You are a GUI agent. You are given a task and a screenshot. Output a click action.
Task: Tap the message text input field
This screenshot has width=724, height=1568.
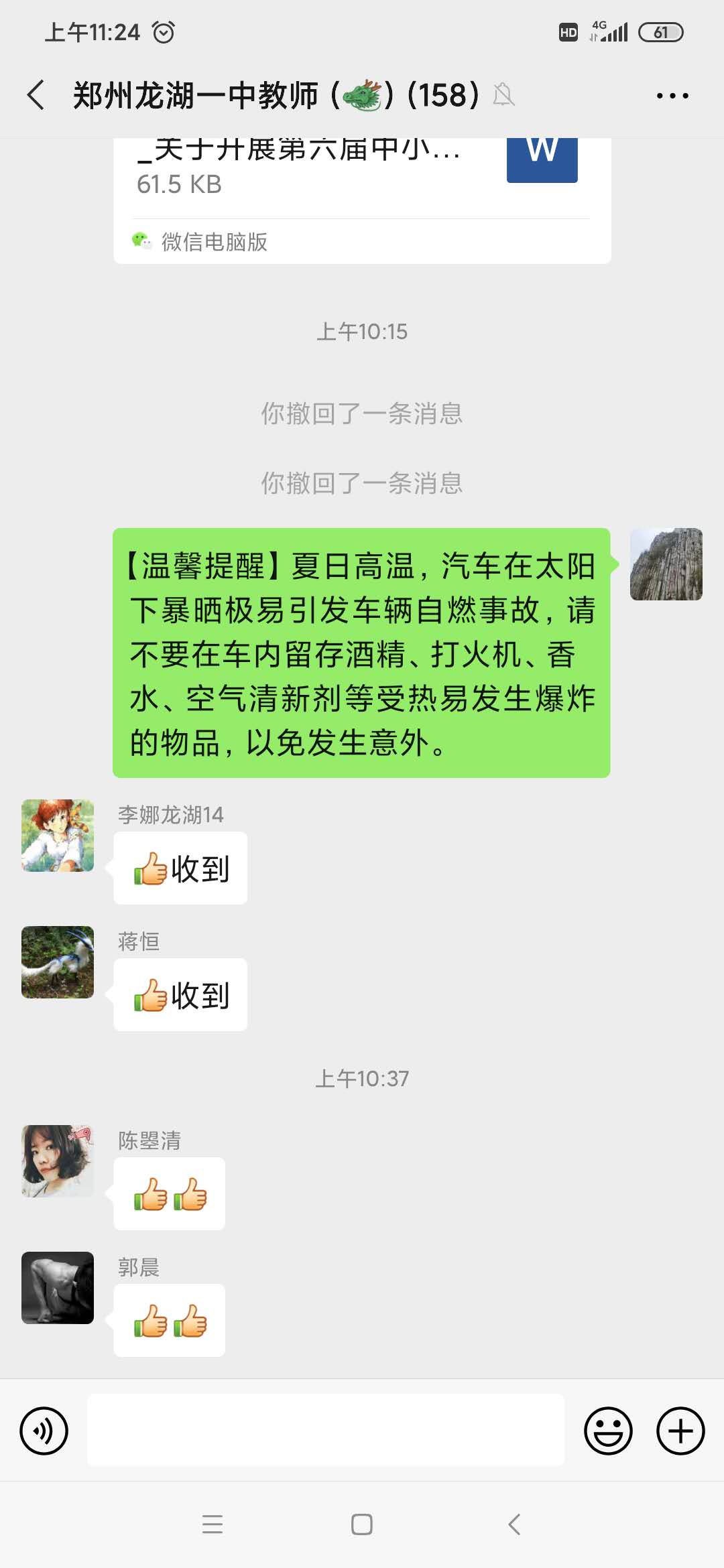326,1431
